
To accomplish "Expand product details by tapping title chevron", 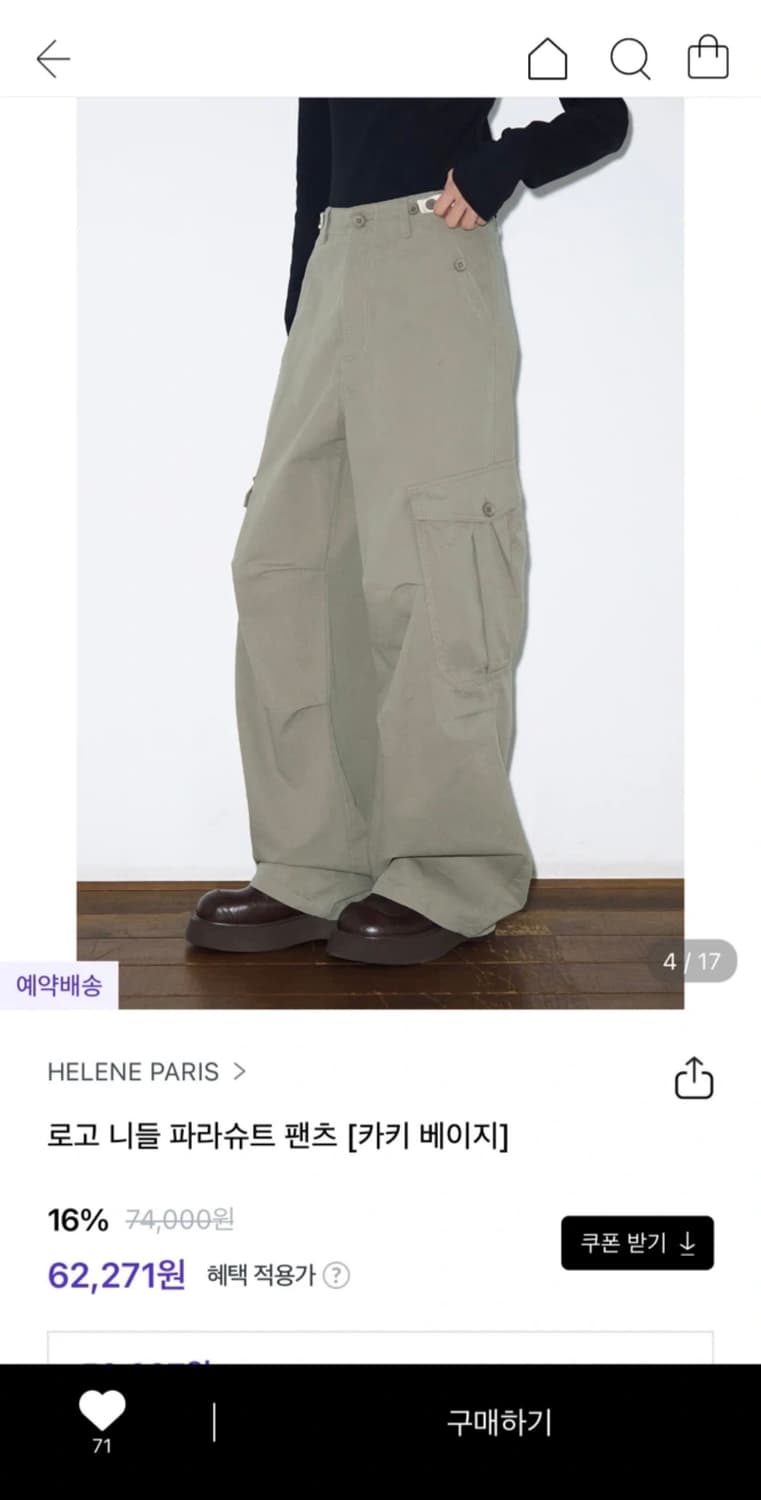I will (x=239, y=1072).
